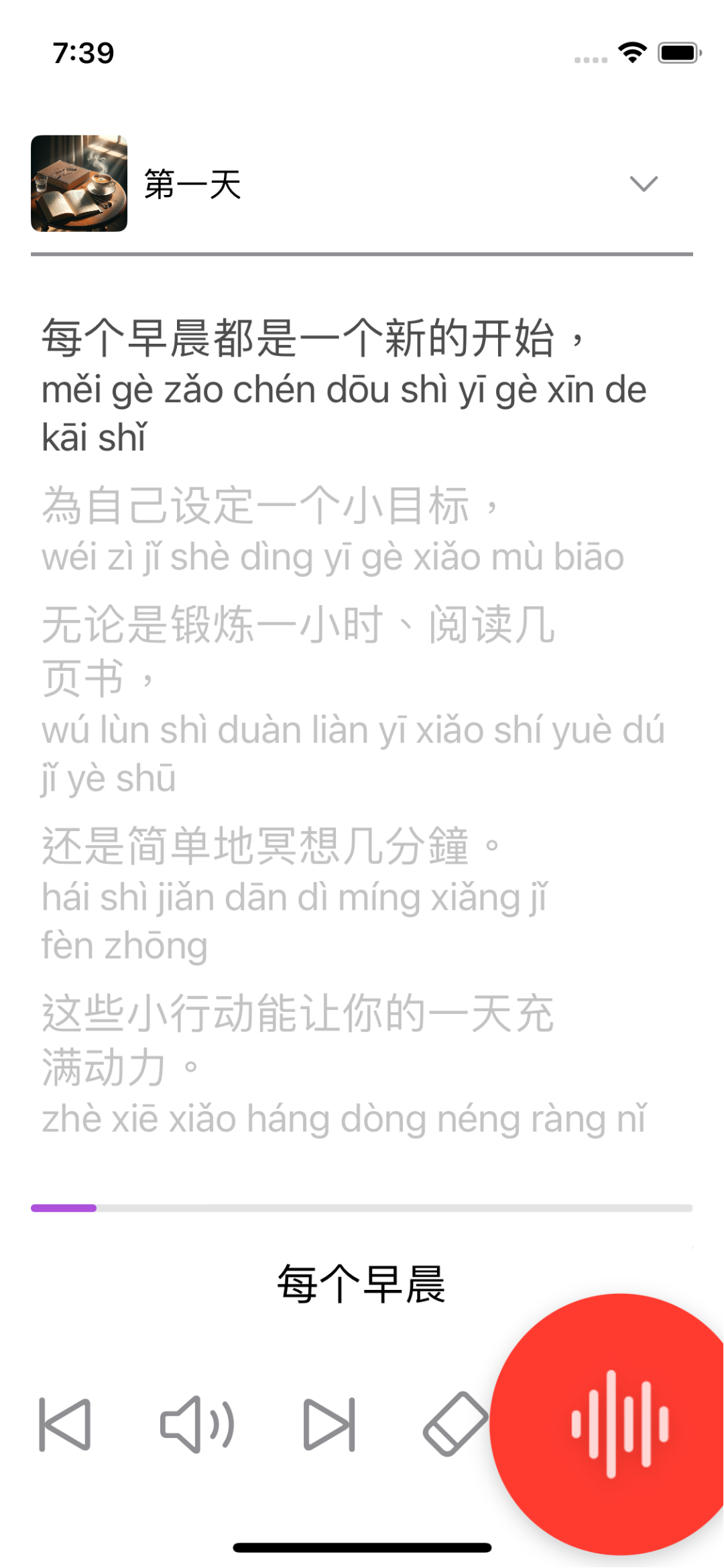This screenshot has width=724, height=1568.
Task: Open the 第一天 lesson cover thumbnail
Action: point(79,184)
